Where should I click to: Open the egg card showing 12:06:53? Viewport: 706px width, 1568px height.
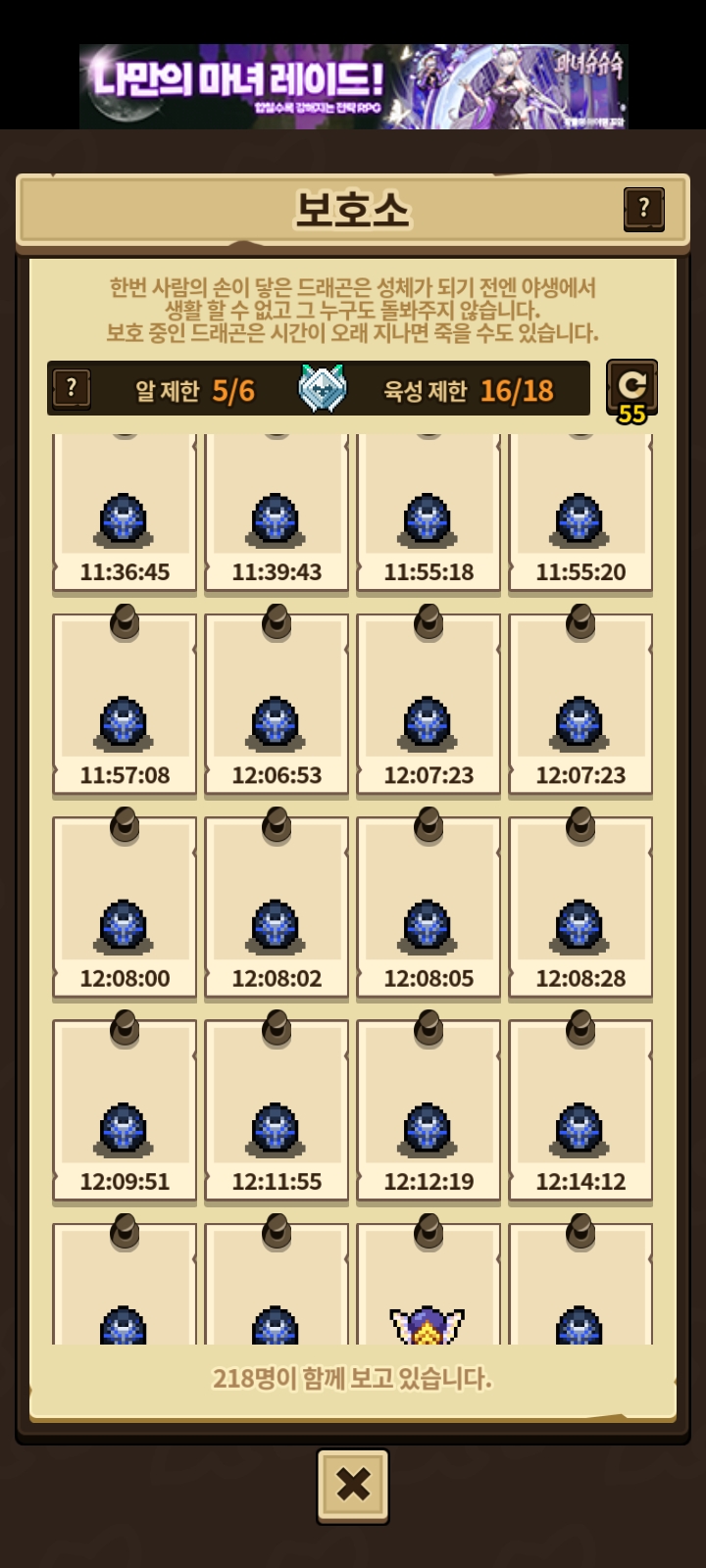pyautogui.click(x=277, y=706)
